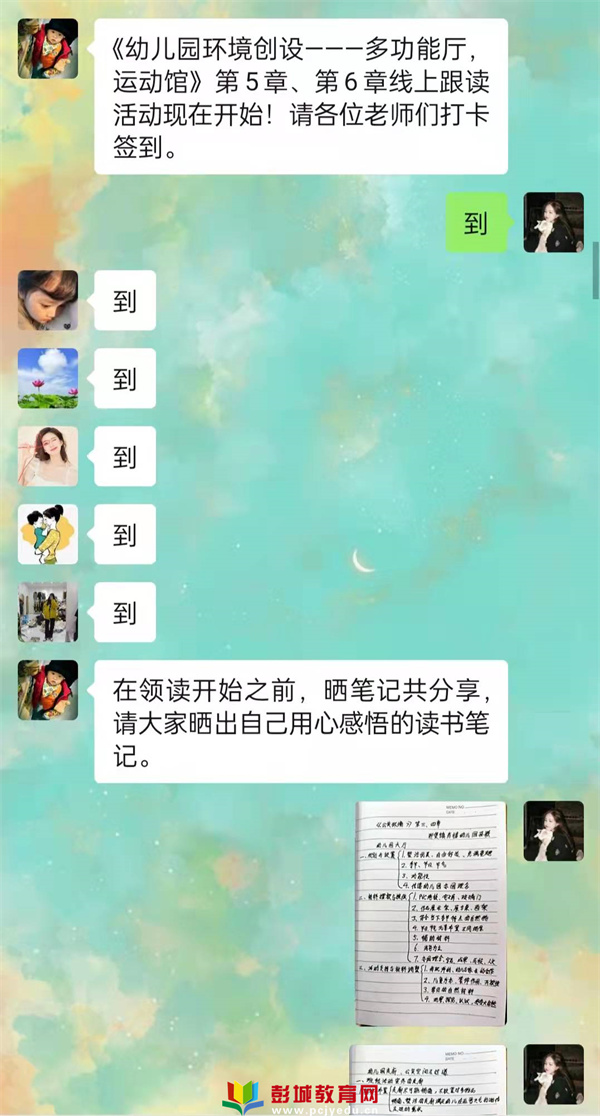The image size is (600, 1116).
Task: Open the first handwritten notes photo
Action: (431, 913)
